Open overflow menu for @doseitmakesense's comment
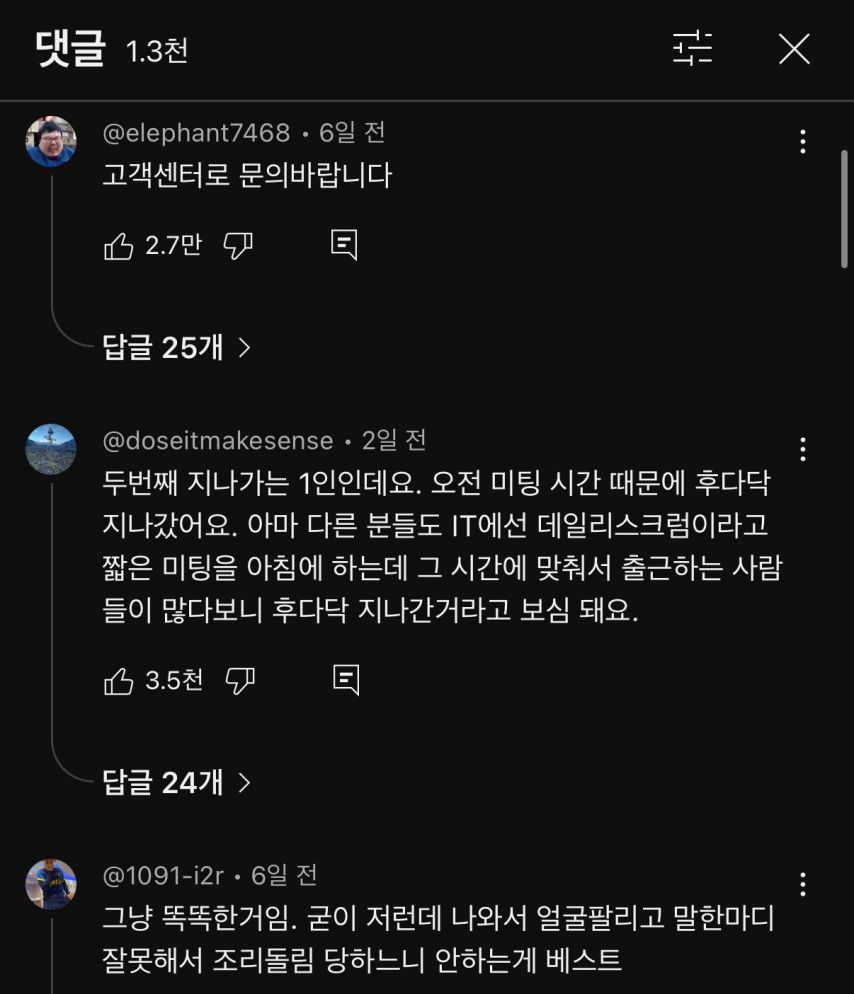This screenshot has width=854, height=994. point(802,449)
